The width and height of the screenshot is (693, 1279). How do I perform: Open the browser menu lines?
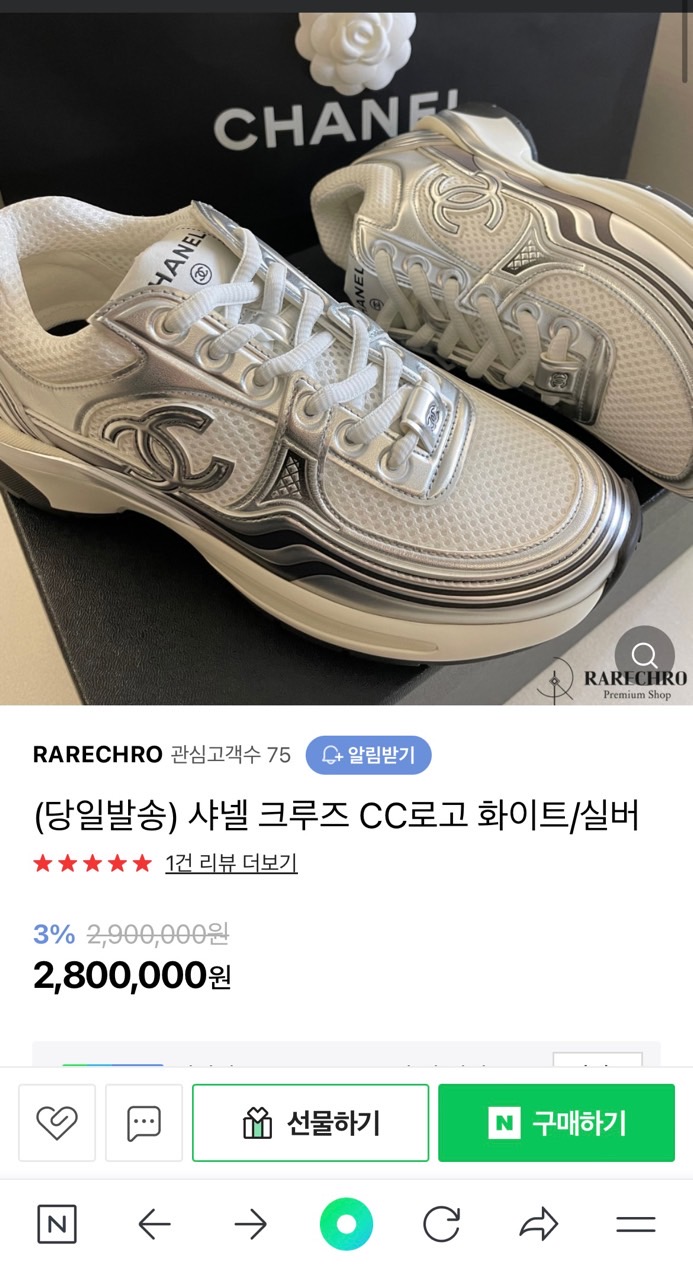tap(635, 1224)
